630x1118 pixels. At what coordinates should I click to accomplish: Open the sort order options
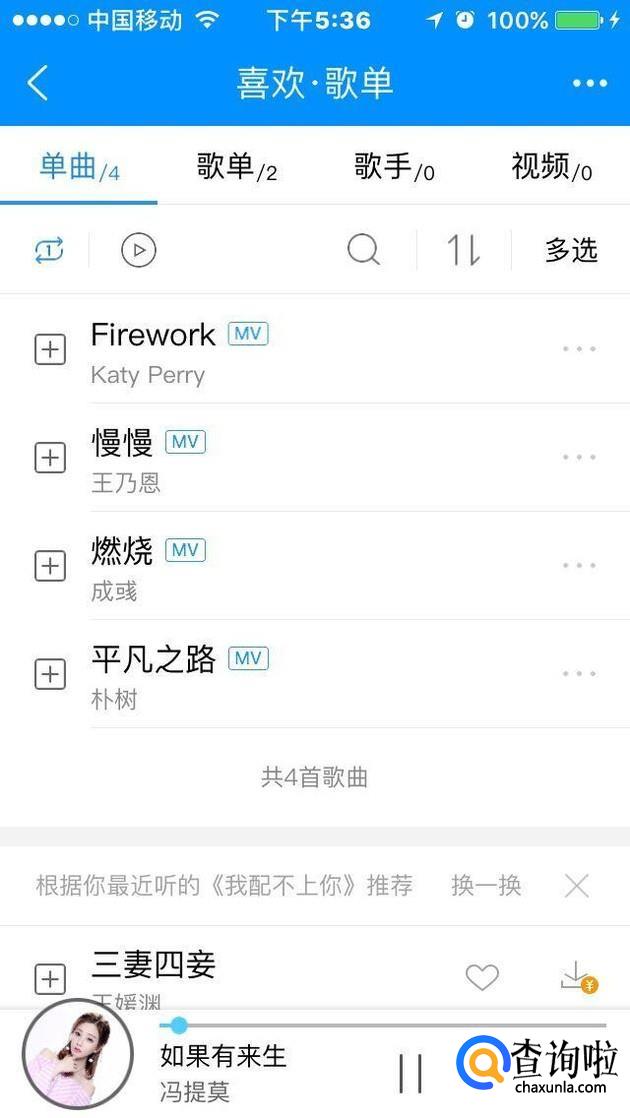click(x=463, y=250)
